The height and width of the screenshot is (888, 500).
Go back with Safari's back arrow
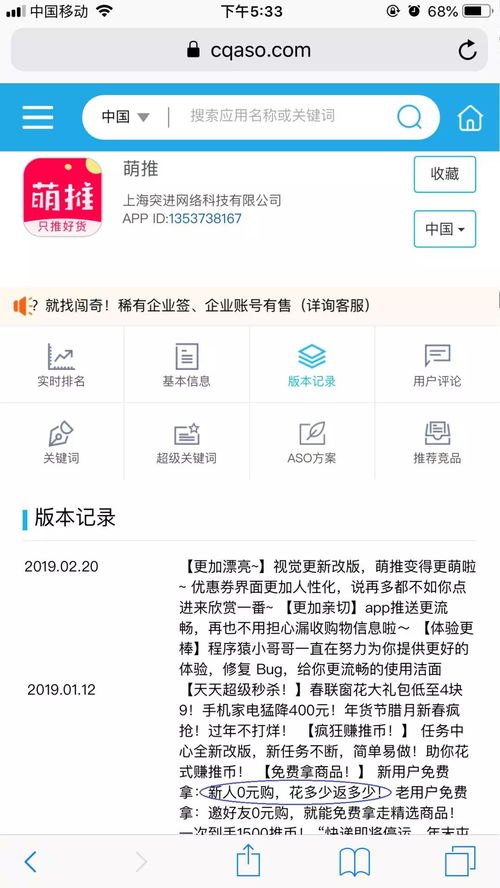(31, 862)
